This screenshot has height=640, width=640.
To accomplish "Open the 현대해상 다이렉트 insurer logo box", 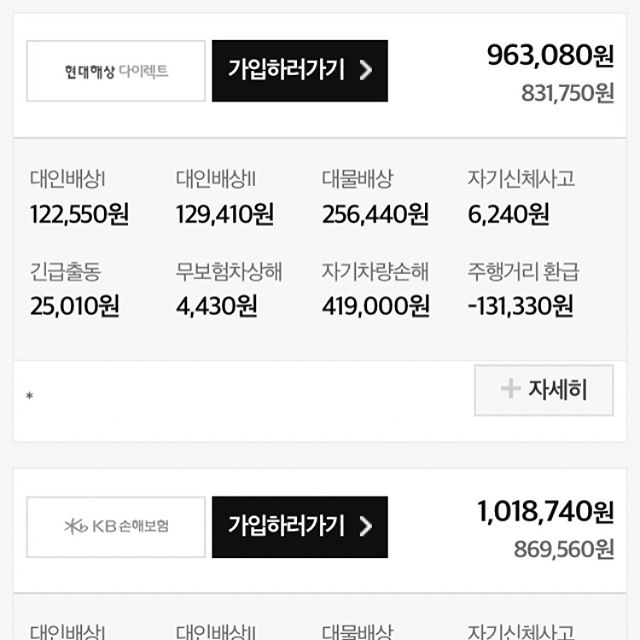I will pyautogui.click(x=115, y=70).
